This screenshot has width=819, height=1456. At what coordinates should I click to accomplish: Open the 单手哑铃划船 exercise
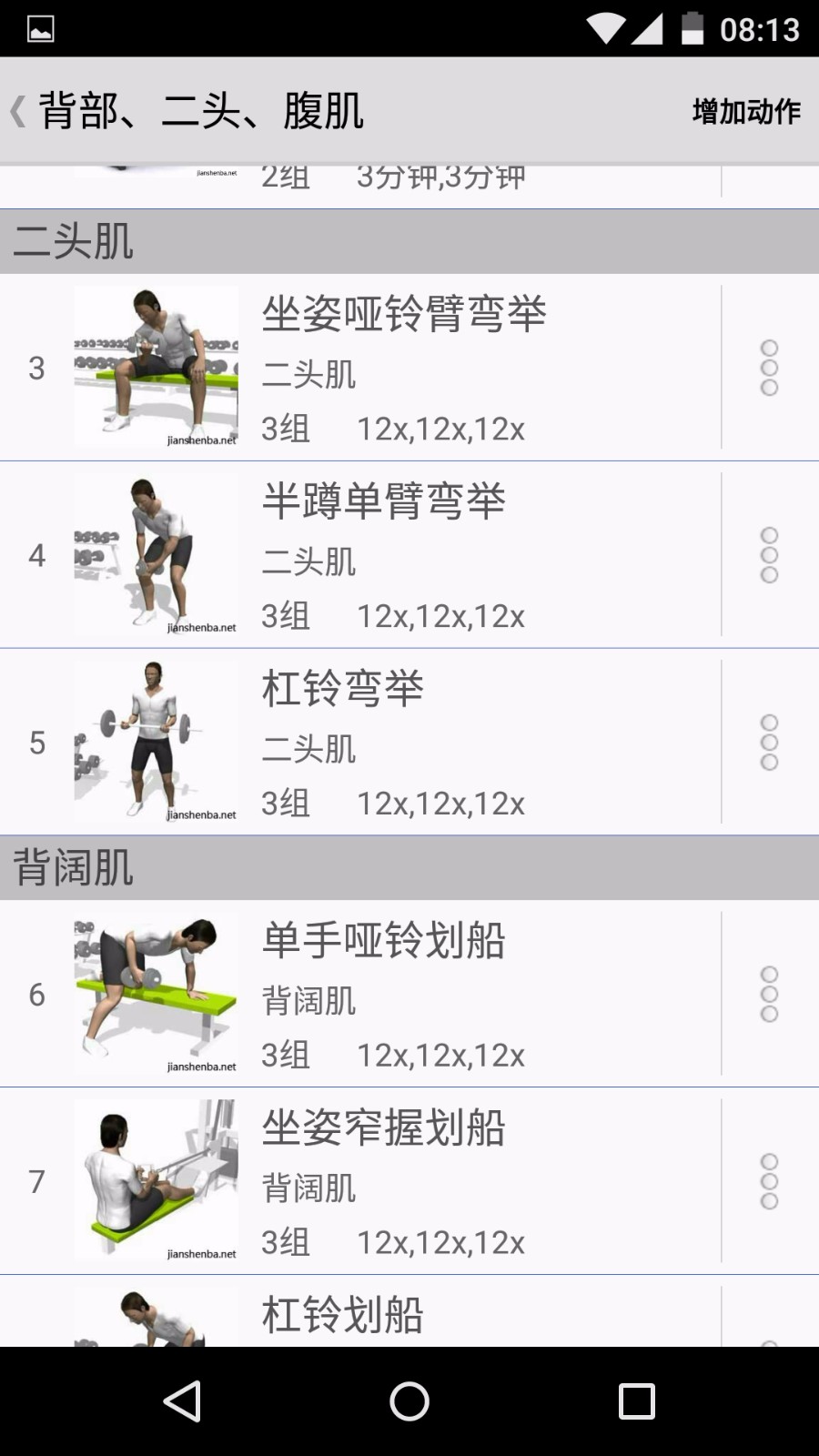(x=403, y=995)
